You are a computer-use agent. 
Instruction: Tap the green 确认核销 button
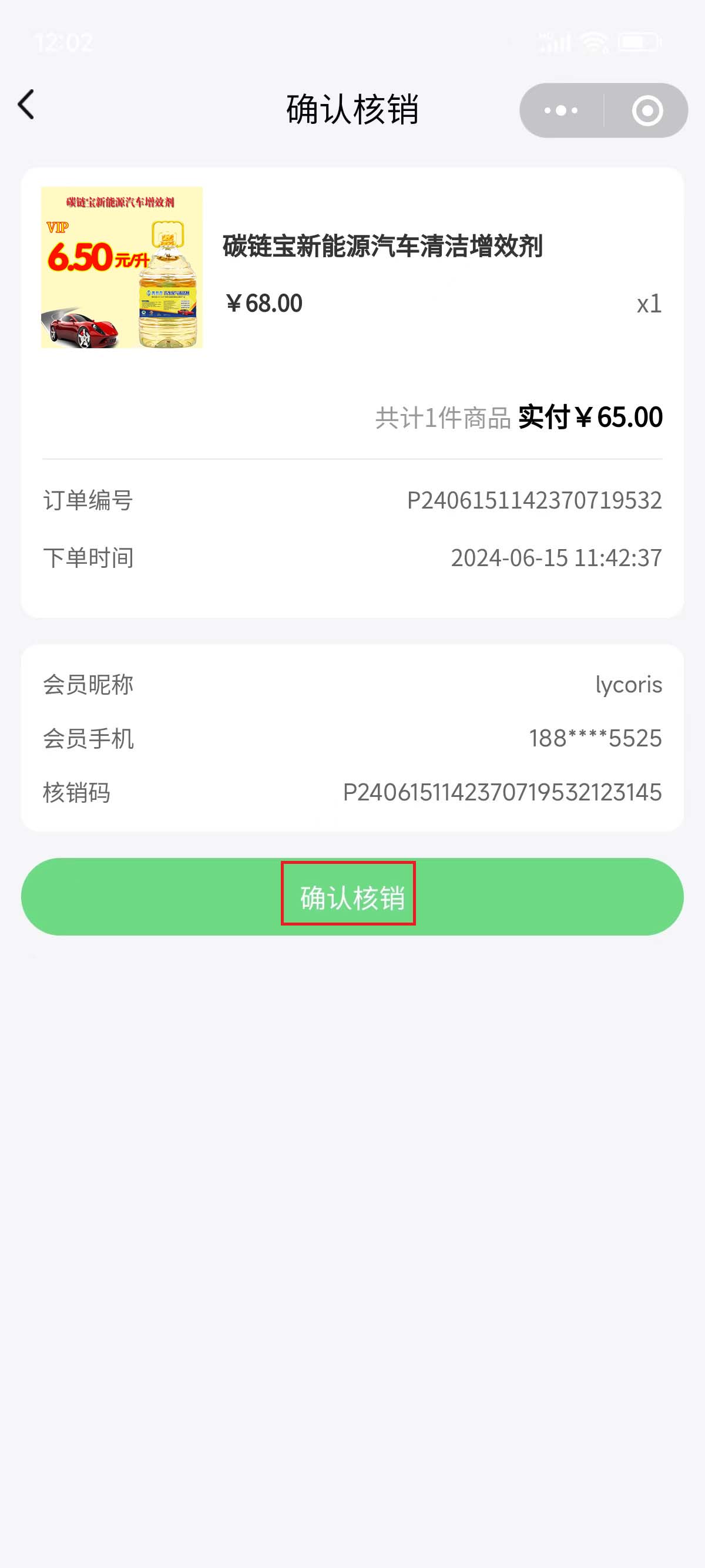[x=352, y=896]
